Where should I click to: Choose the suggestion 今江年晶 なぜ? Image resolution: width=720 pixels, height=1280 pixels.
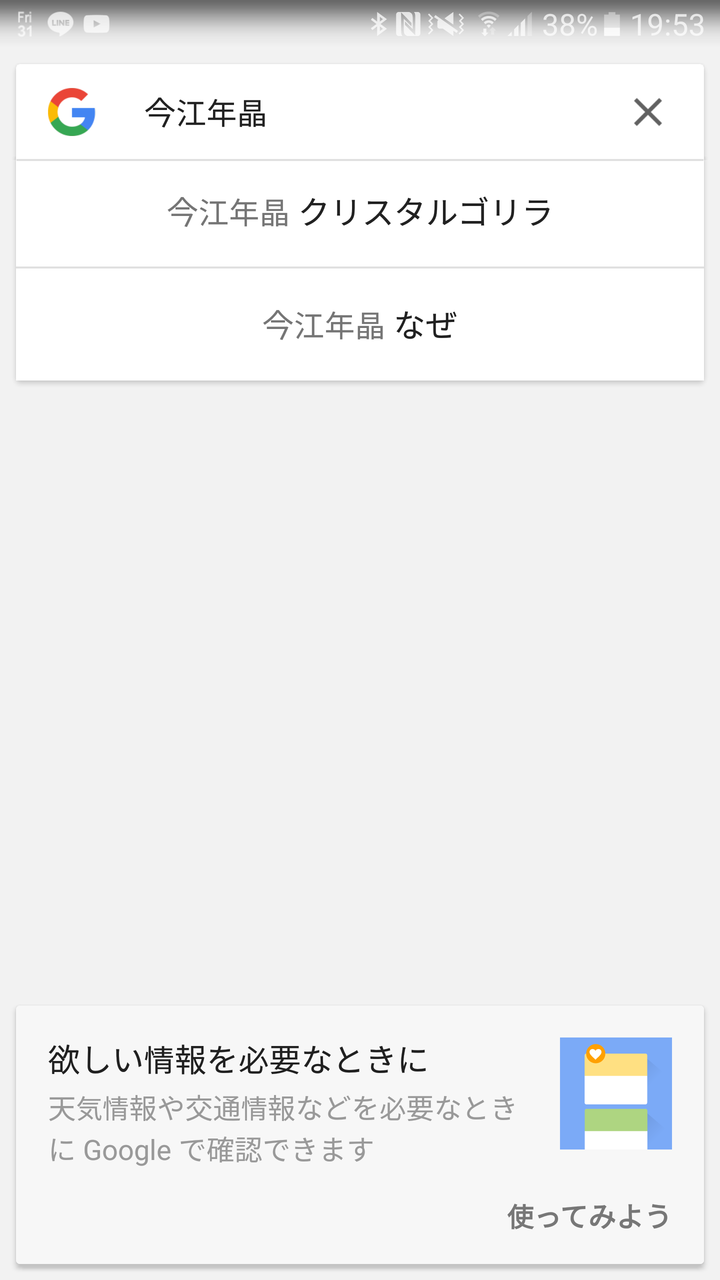[x=360, y=324]
